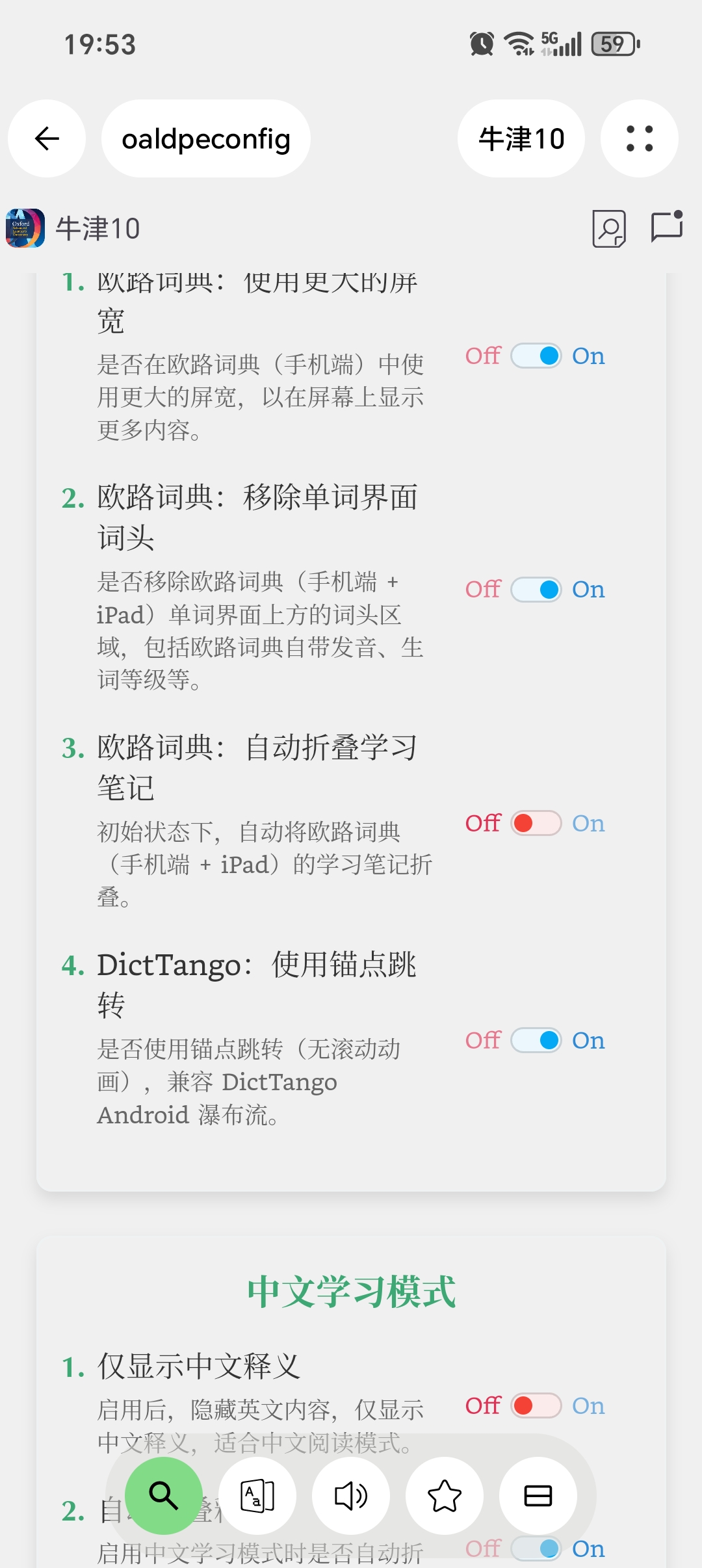Tap the layout card button in bottom bar
The width and height of the screenshot is (702, 1568).
point(538,1496)
